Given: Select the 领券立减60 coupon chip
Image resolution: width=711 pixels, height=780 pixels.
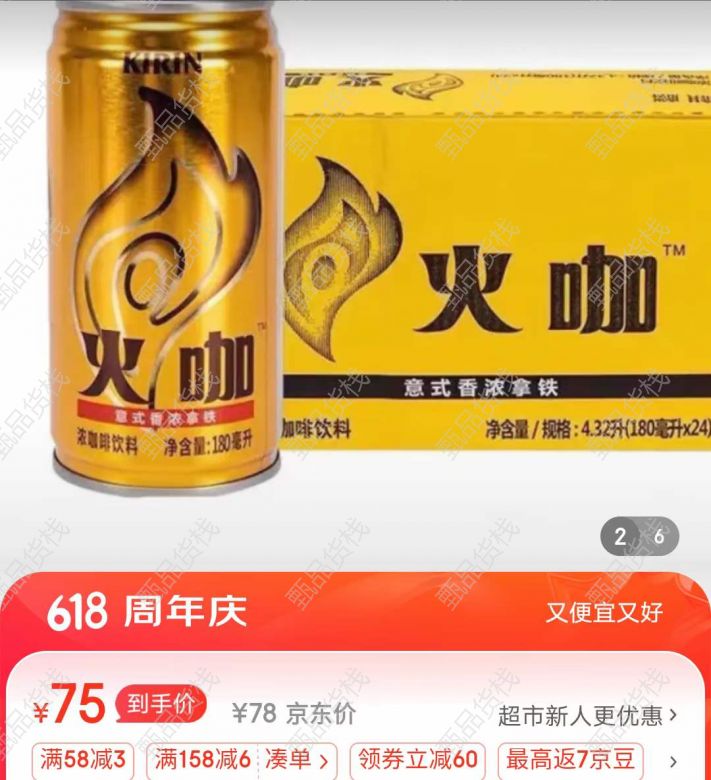Looking at the screenshot, I should click(418, 762).
